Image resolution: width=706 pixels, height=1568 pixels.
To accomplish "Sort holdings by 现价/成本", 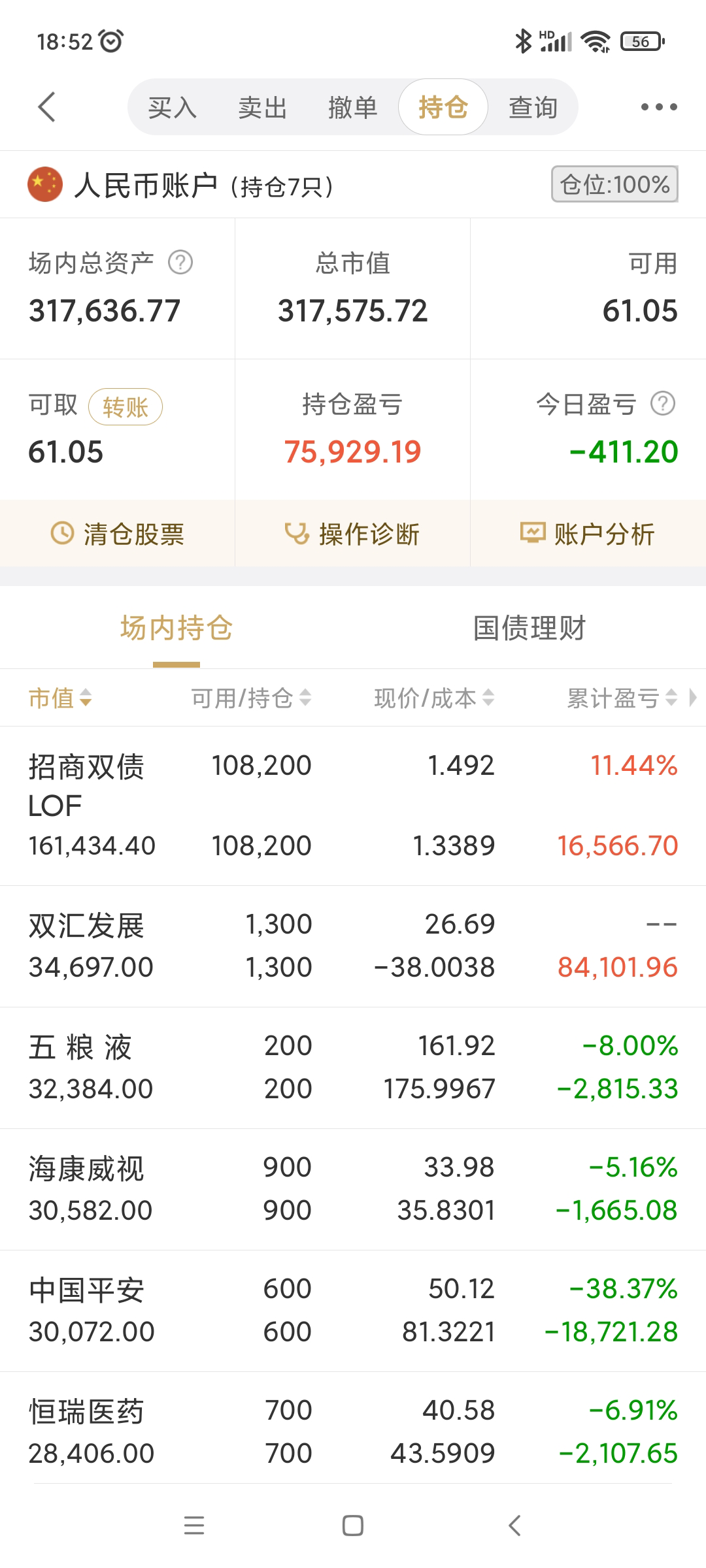I will click(x=433, y=698).
